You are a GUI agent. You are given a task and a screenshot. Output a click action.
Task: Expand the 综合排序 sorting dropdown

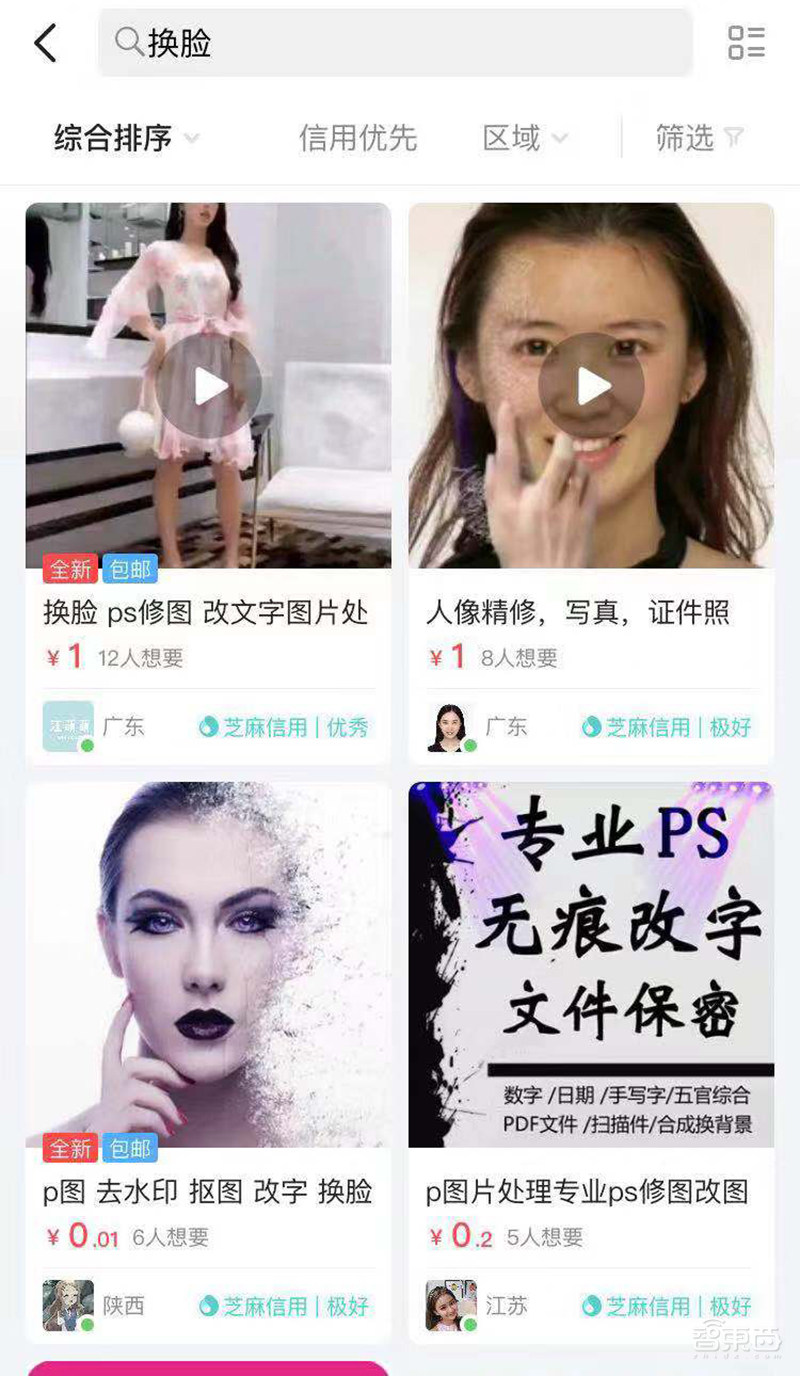pyautogui.click(x=113, y=138)
